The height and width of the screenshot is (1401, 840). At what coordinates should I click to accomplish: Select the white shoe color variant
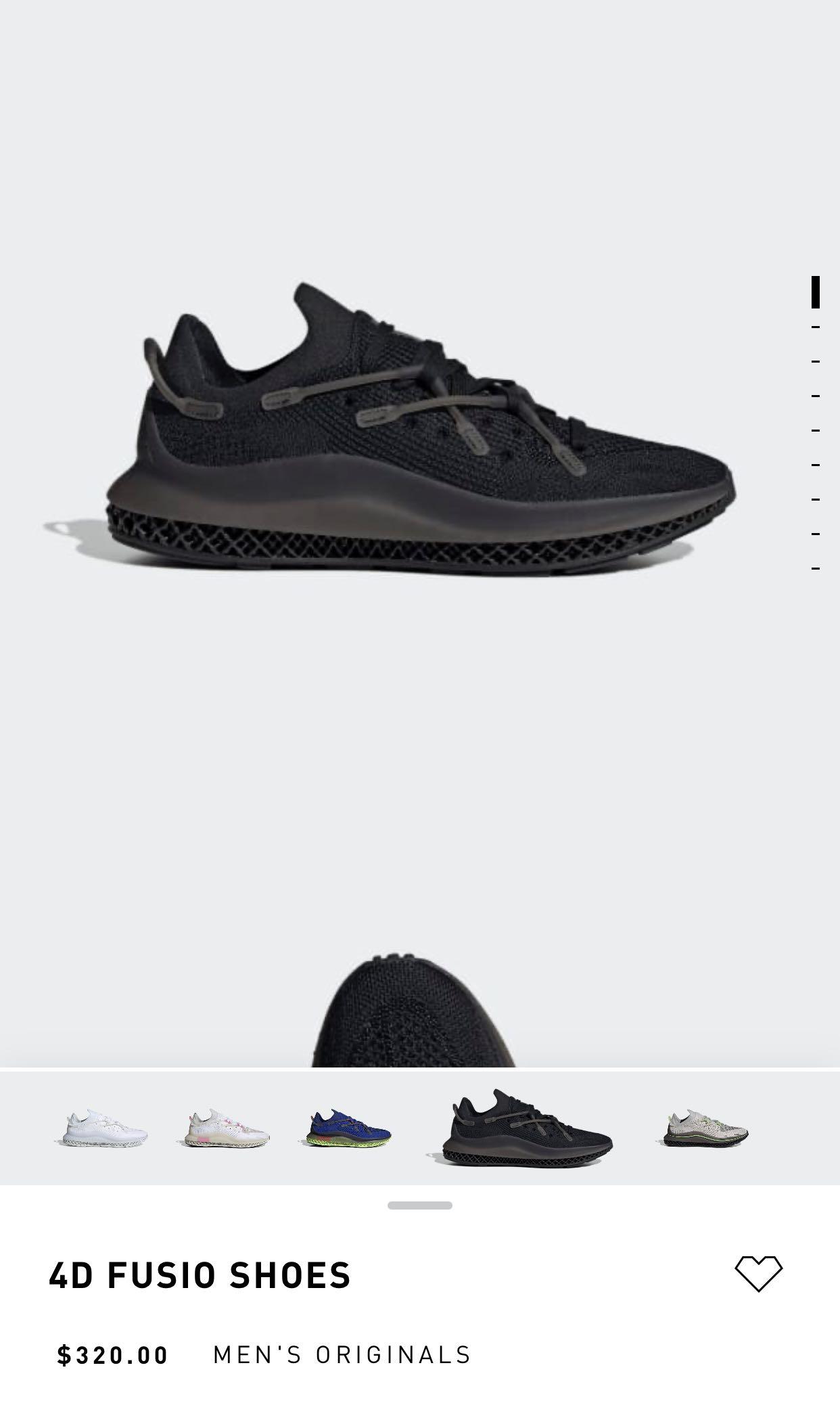coord(103,1128)
